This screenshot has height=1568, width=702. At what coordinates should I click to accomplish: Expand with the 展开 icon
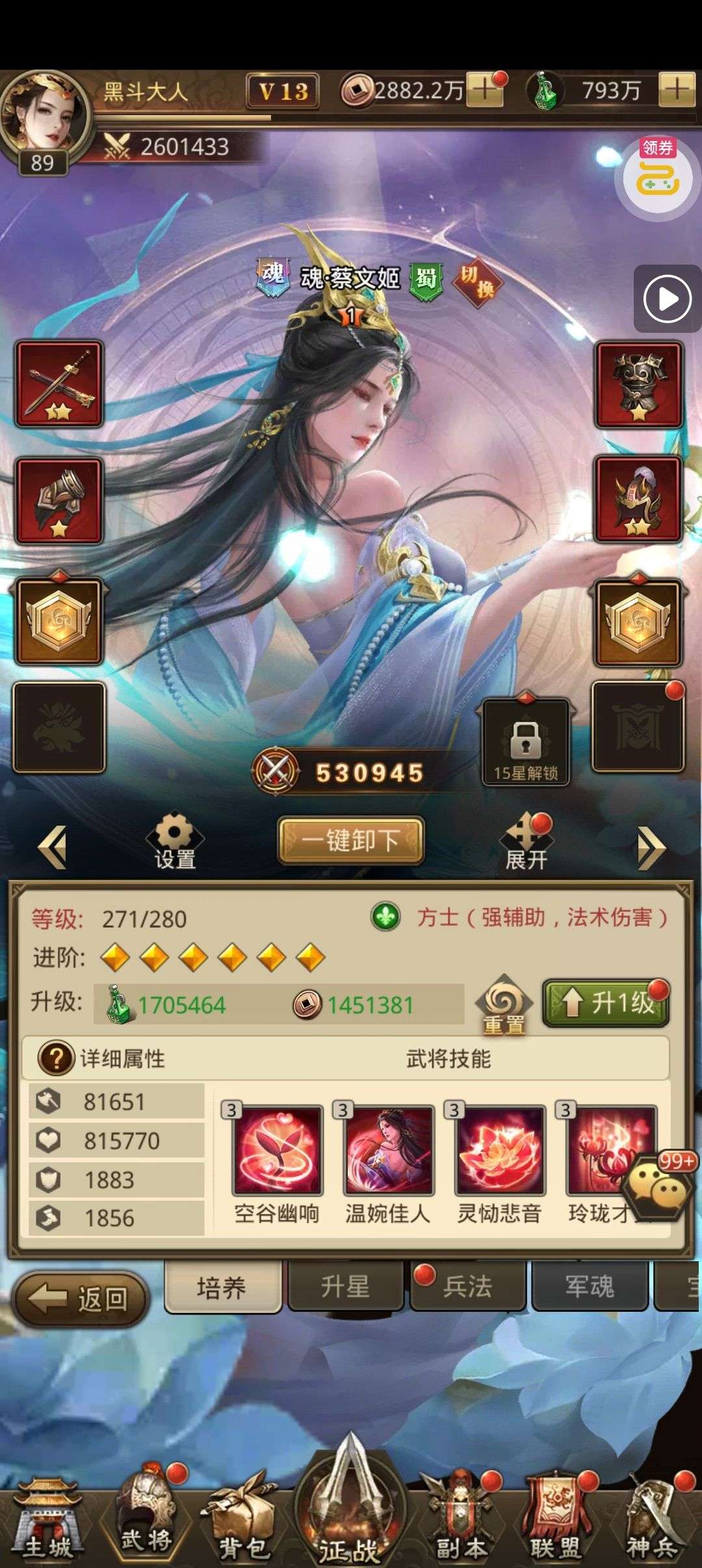(526, 843)
